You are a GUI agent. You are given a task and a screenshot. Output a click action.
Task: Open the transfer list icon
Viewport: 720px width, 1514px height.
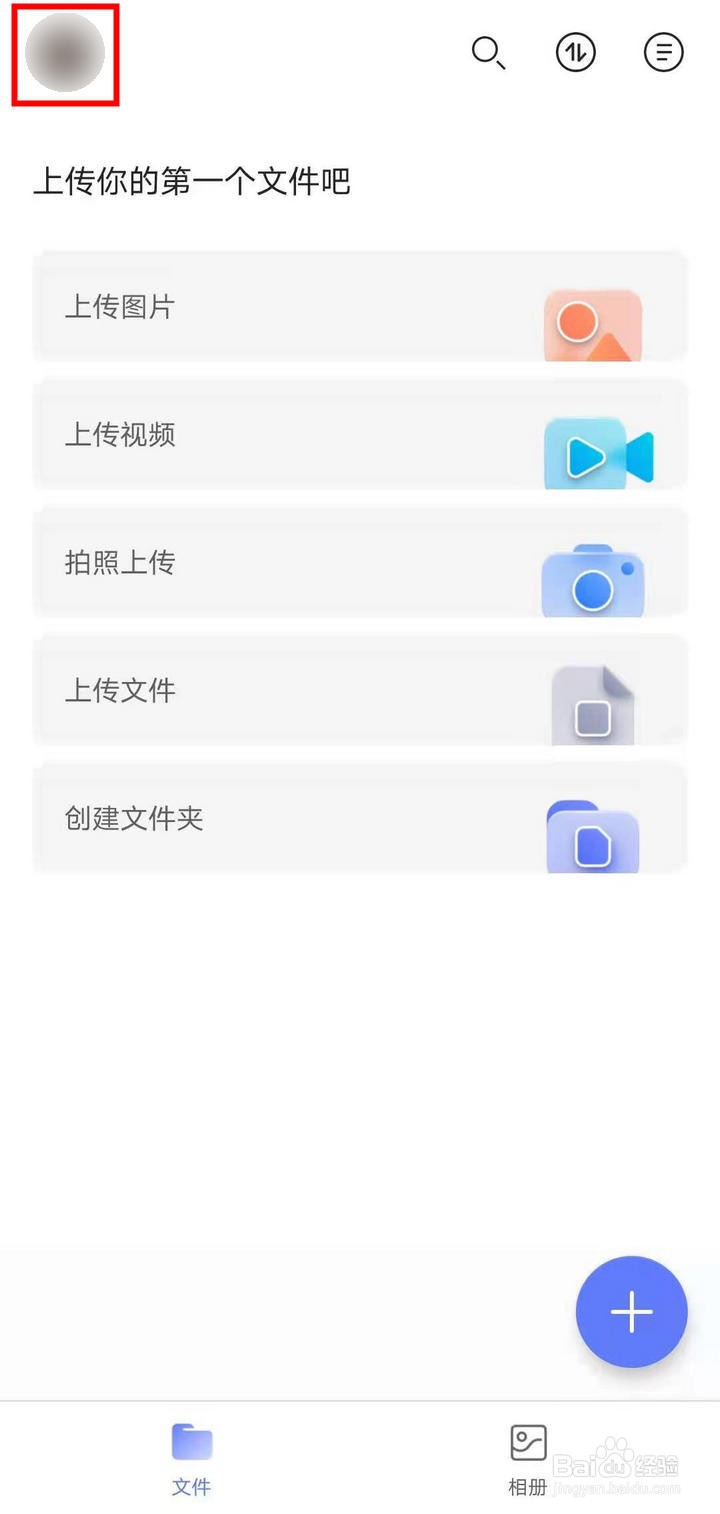click(x=575, y=53)
